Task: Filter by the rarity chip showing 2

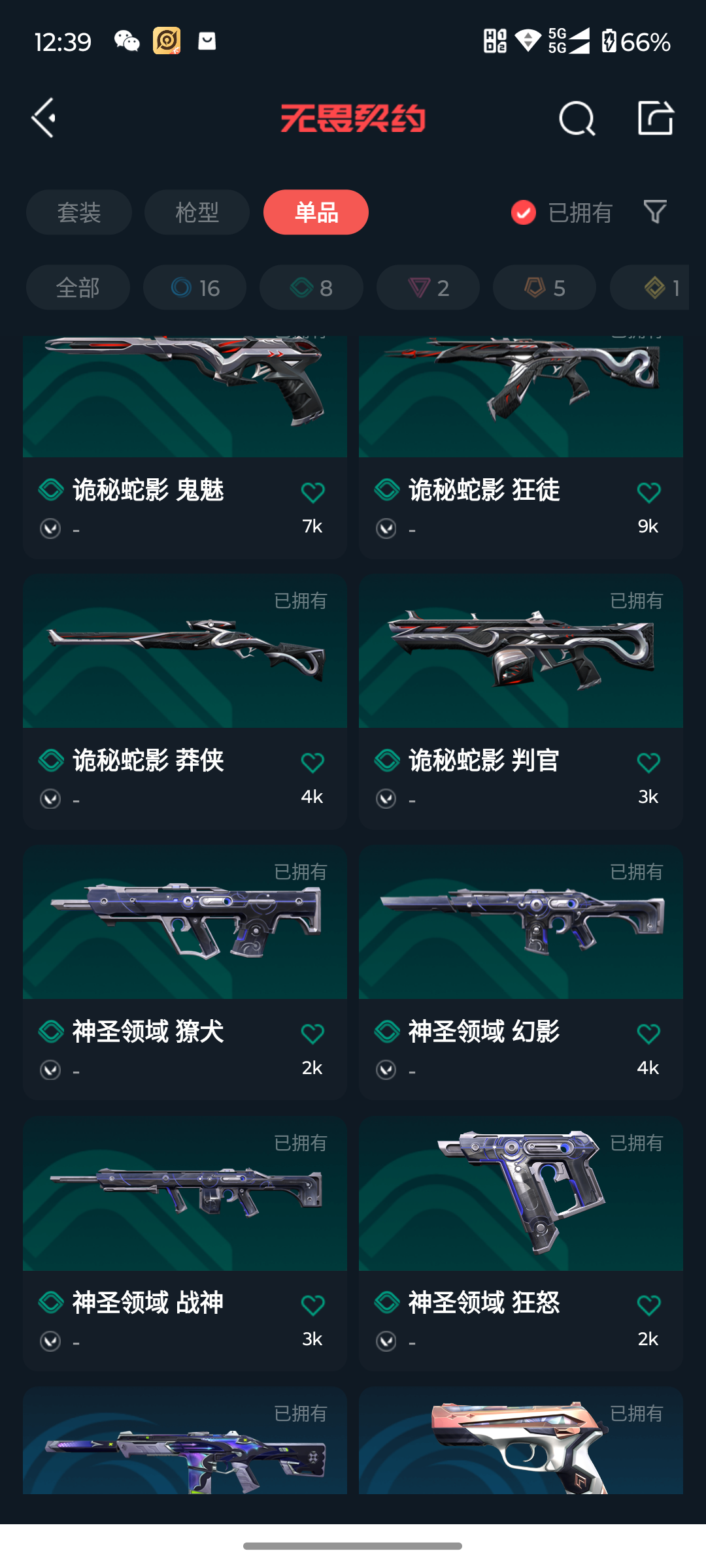Action: (428, 287)
